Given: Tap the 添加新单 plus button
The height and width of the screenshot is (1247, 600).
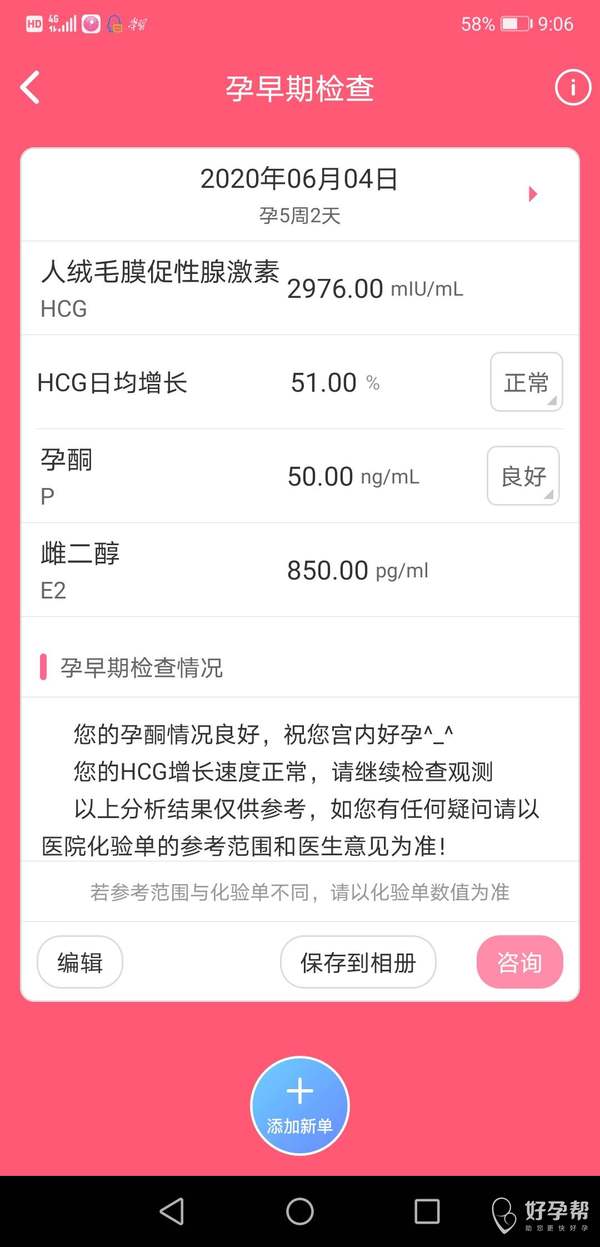Looking at the screenshot, I should (x=300, y=1104).
